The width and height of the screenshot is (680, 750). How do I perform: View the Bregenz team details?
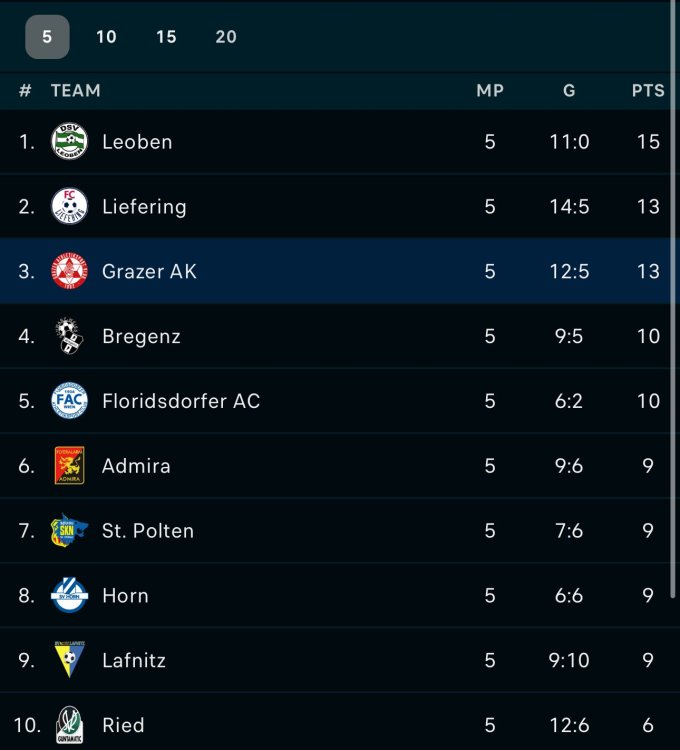[x=141, y=336]
